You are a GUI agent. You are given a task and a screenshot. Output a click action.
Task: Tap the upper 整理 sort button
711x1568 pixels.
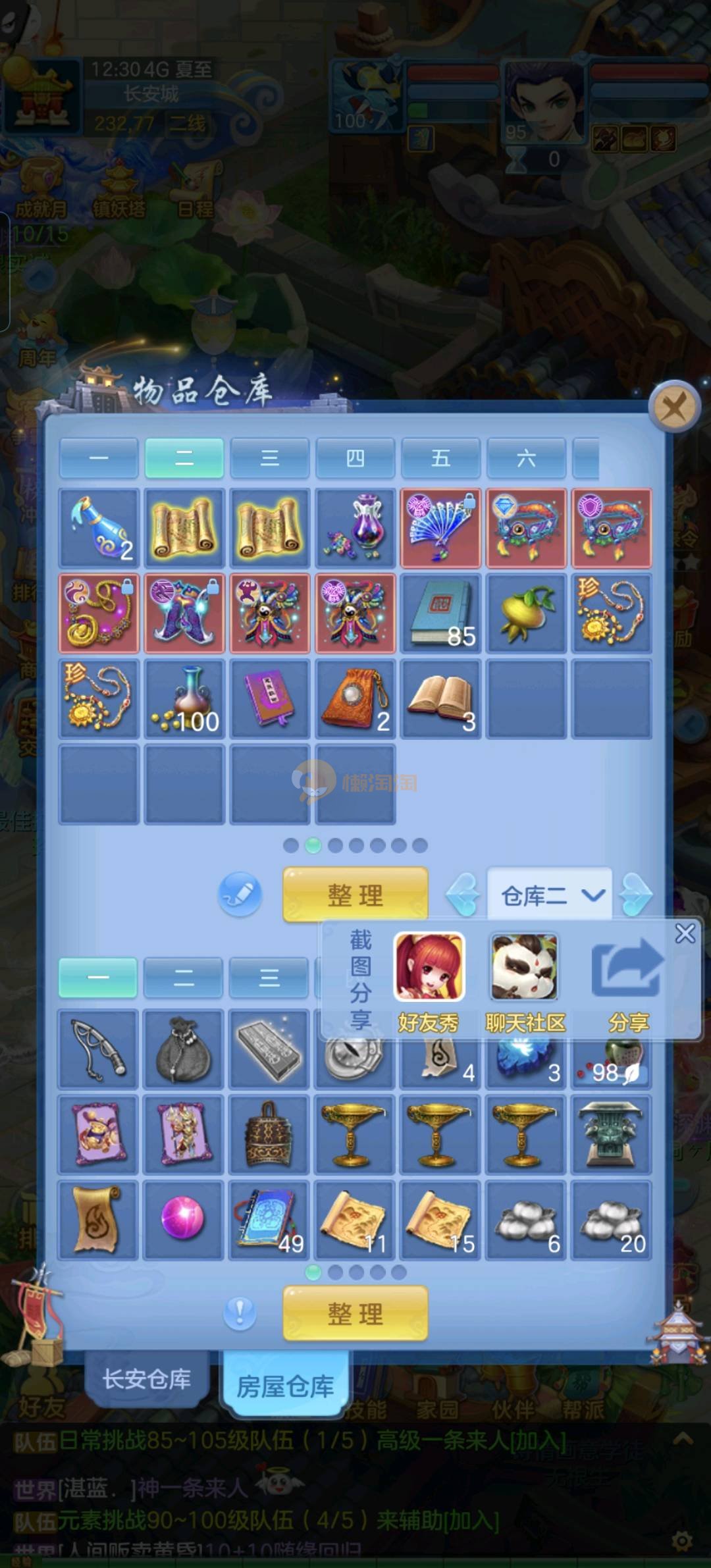(x=355, y=895)
